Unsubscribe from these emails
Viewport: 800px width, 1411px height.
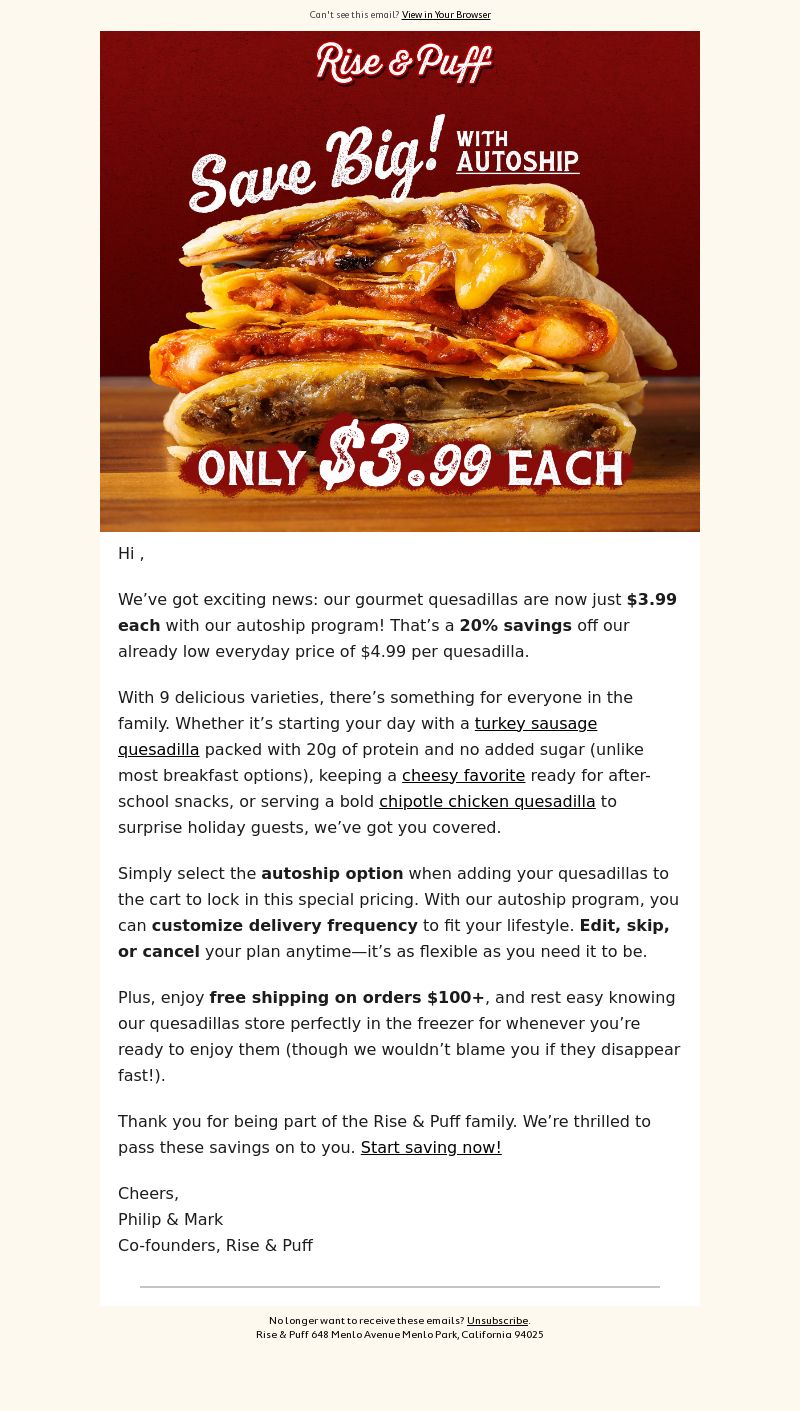tap(497, 1321)
